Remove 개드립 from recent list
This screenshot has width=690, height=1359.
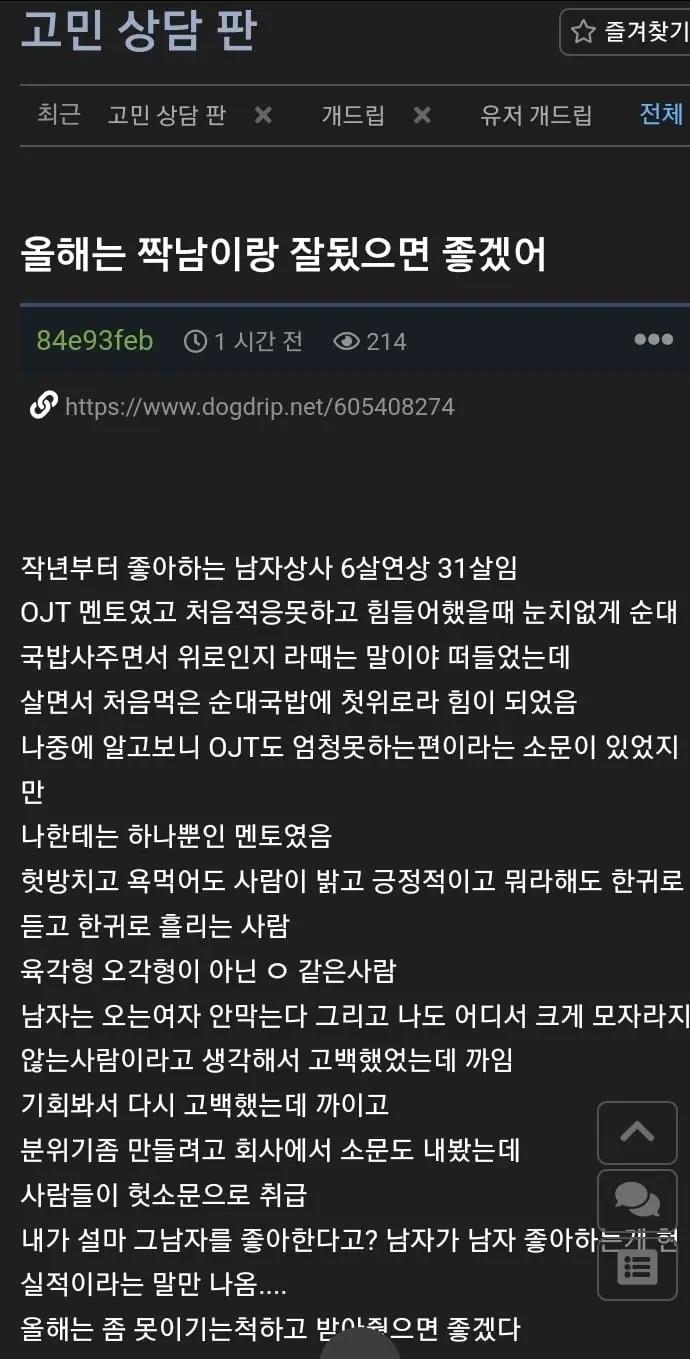coord(422,115)
